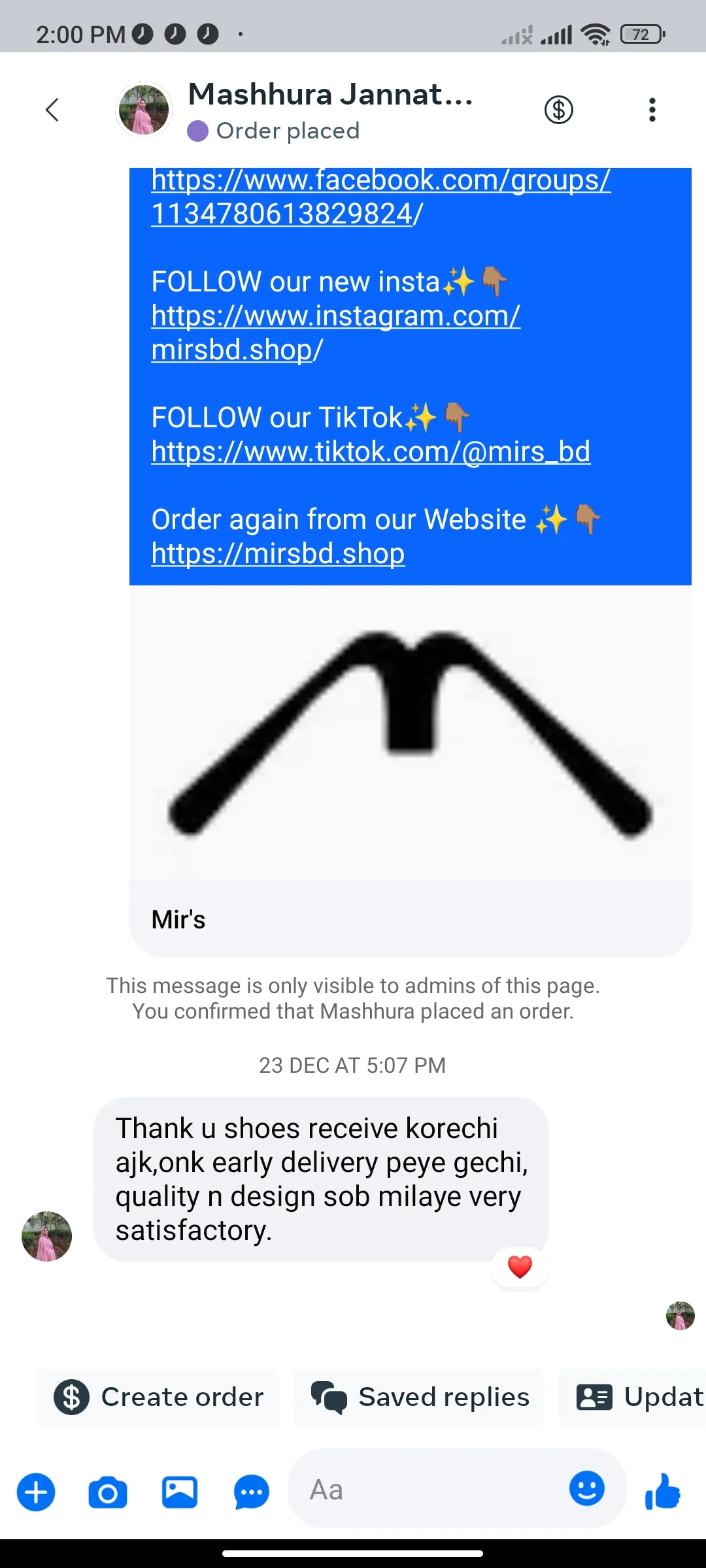Image resolution: width=706 pixels, height=1568 pixels.
Task: Open the plus attachments menu
Action: [x=36, y=1492]
